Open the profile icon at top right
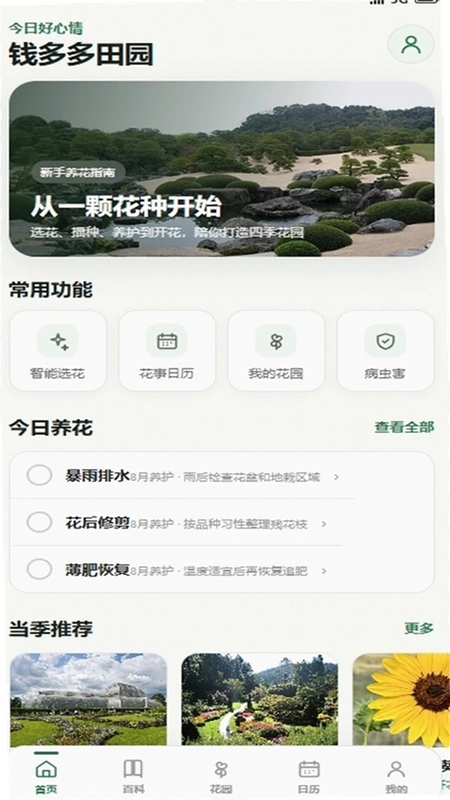Screen dimensions: 450x800 tap(411, 44)
